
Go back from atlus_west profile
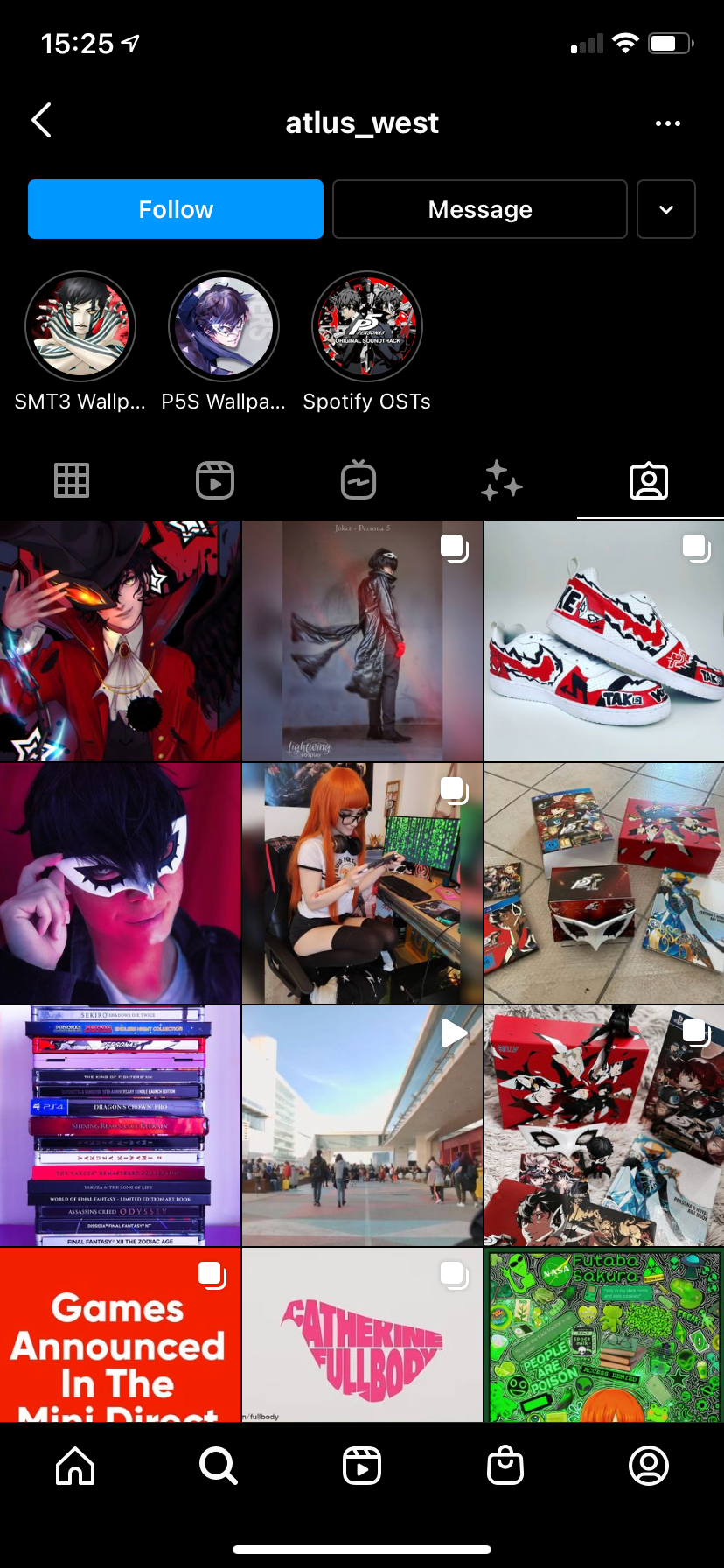(x=41, y=121)
